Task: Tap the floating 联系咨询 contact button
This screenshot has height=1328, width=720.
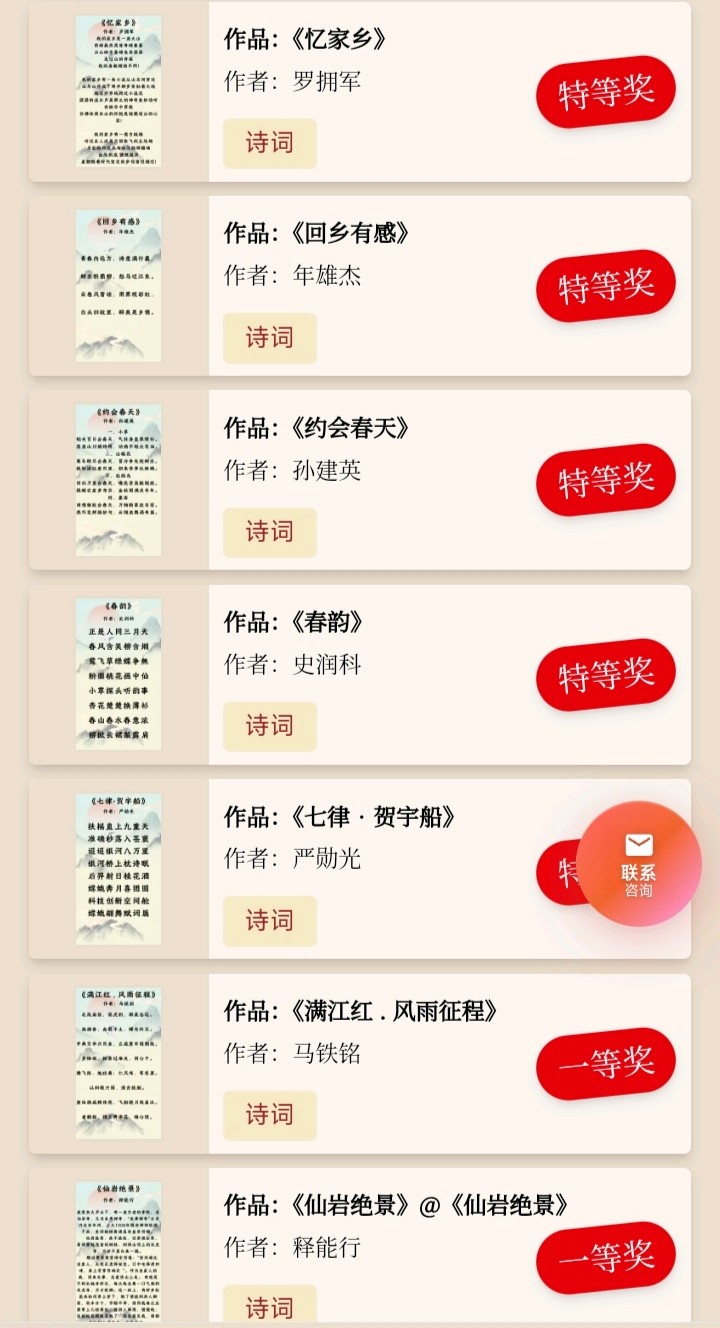Action: tap(639, 865)
